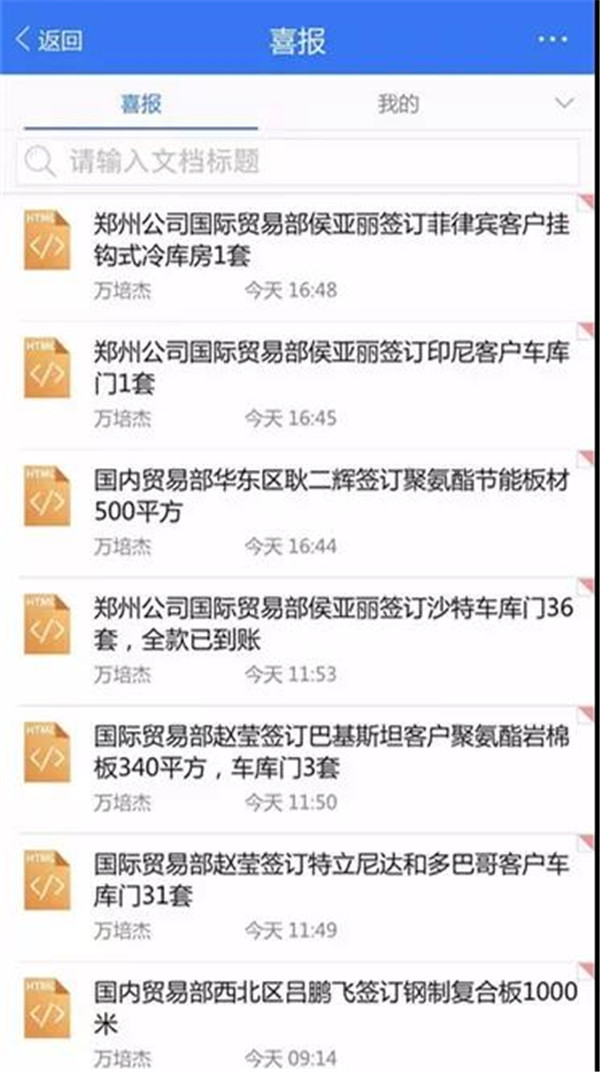600x1072 pixels.
Task: Open the three-dot more options menu
Action: click(552, 40)
